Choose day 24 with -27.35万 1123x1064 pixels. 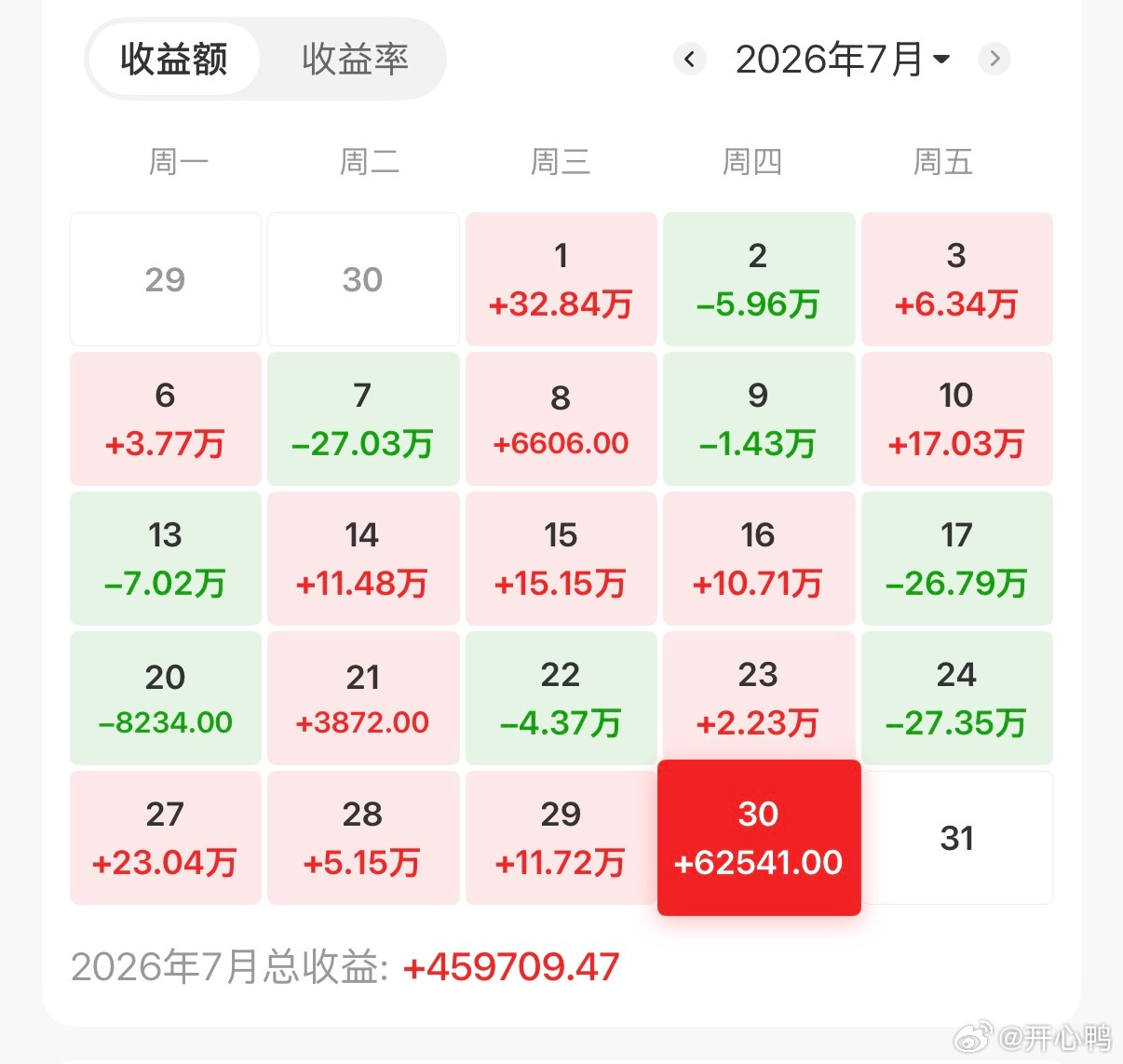[957, 698]
